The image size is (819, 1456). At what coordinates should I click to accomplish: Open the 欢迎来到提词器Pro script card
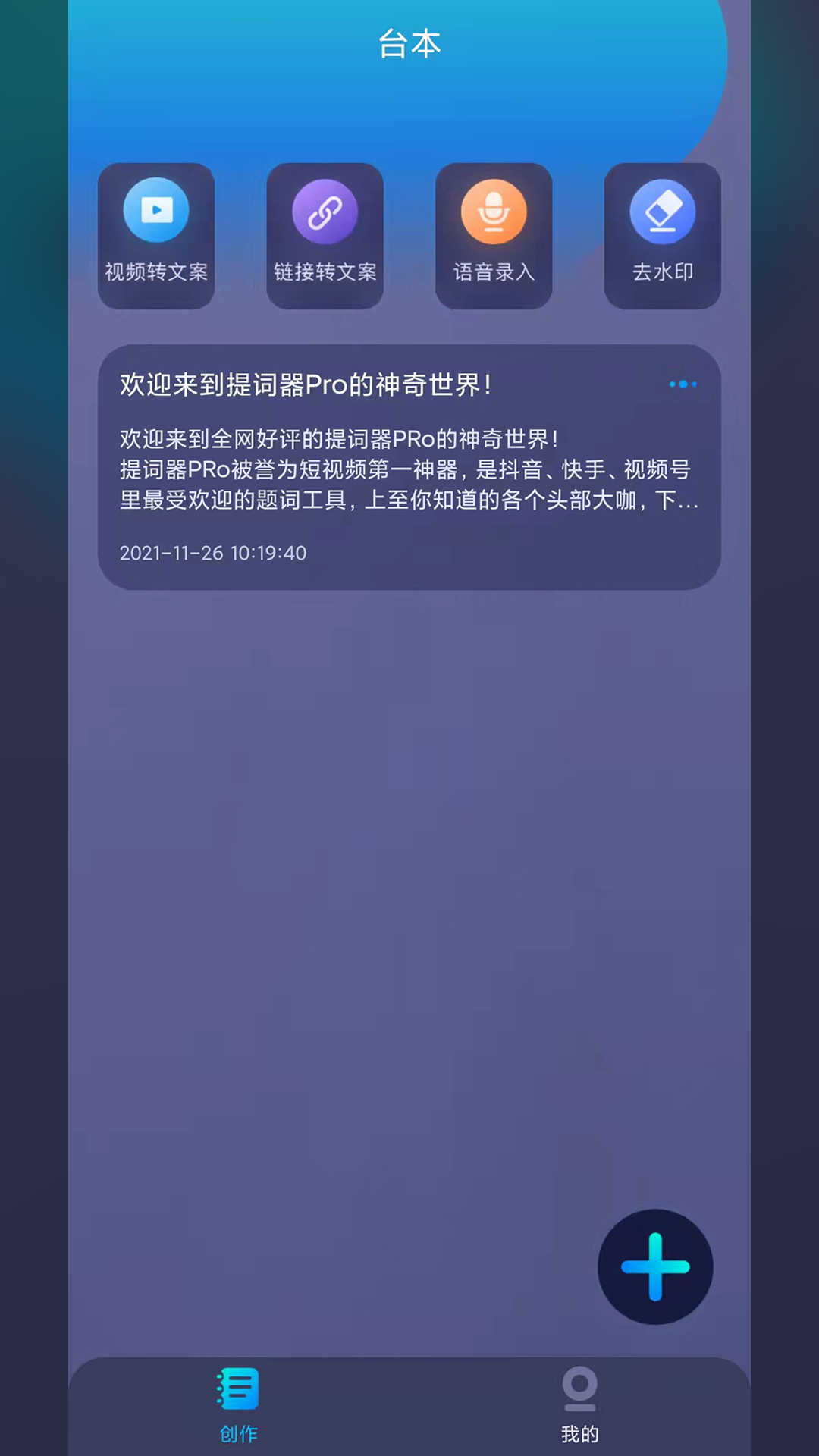click(409, 467)
